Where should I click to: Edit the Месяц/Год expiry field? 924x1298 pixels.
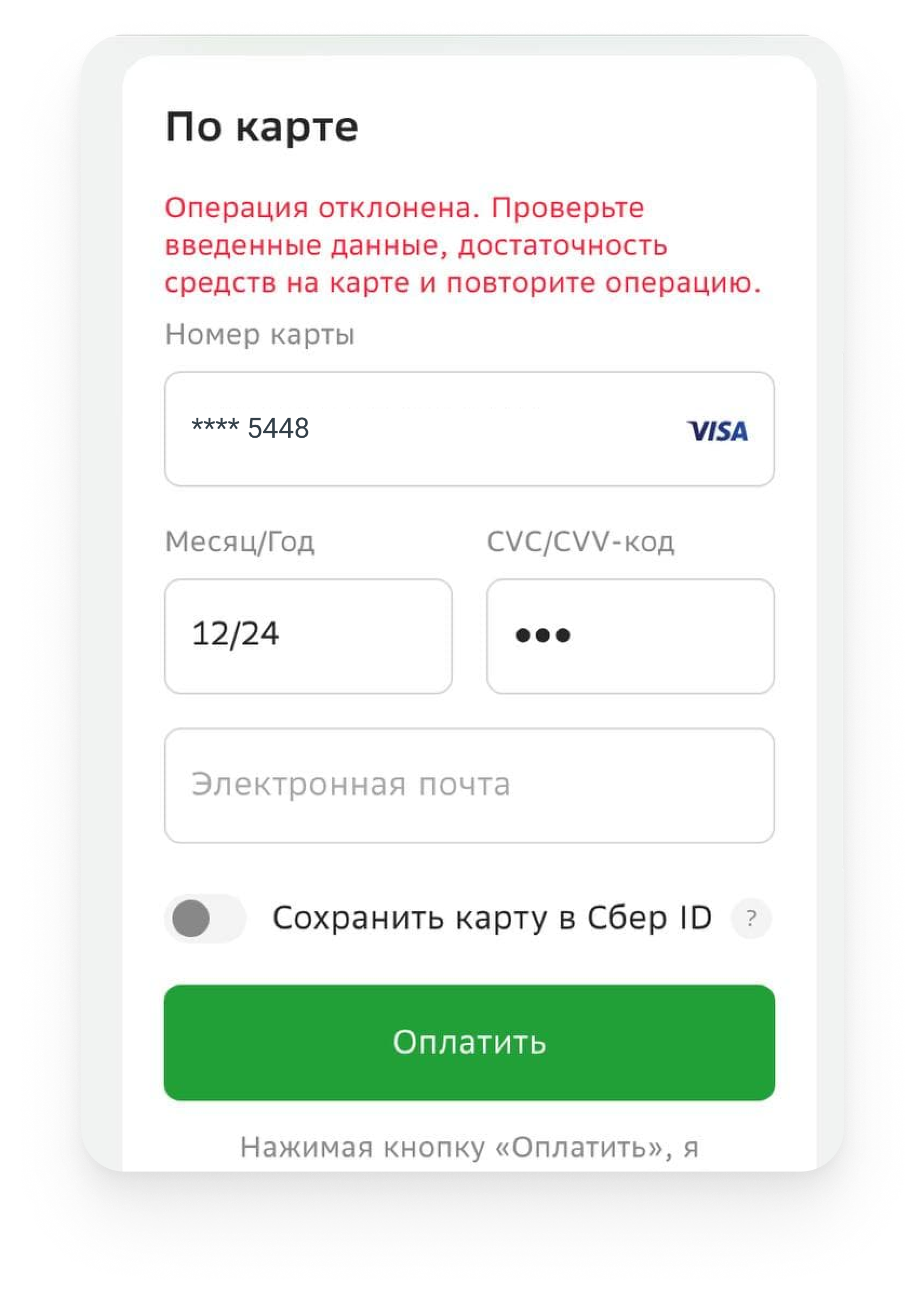(308, 635)
